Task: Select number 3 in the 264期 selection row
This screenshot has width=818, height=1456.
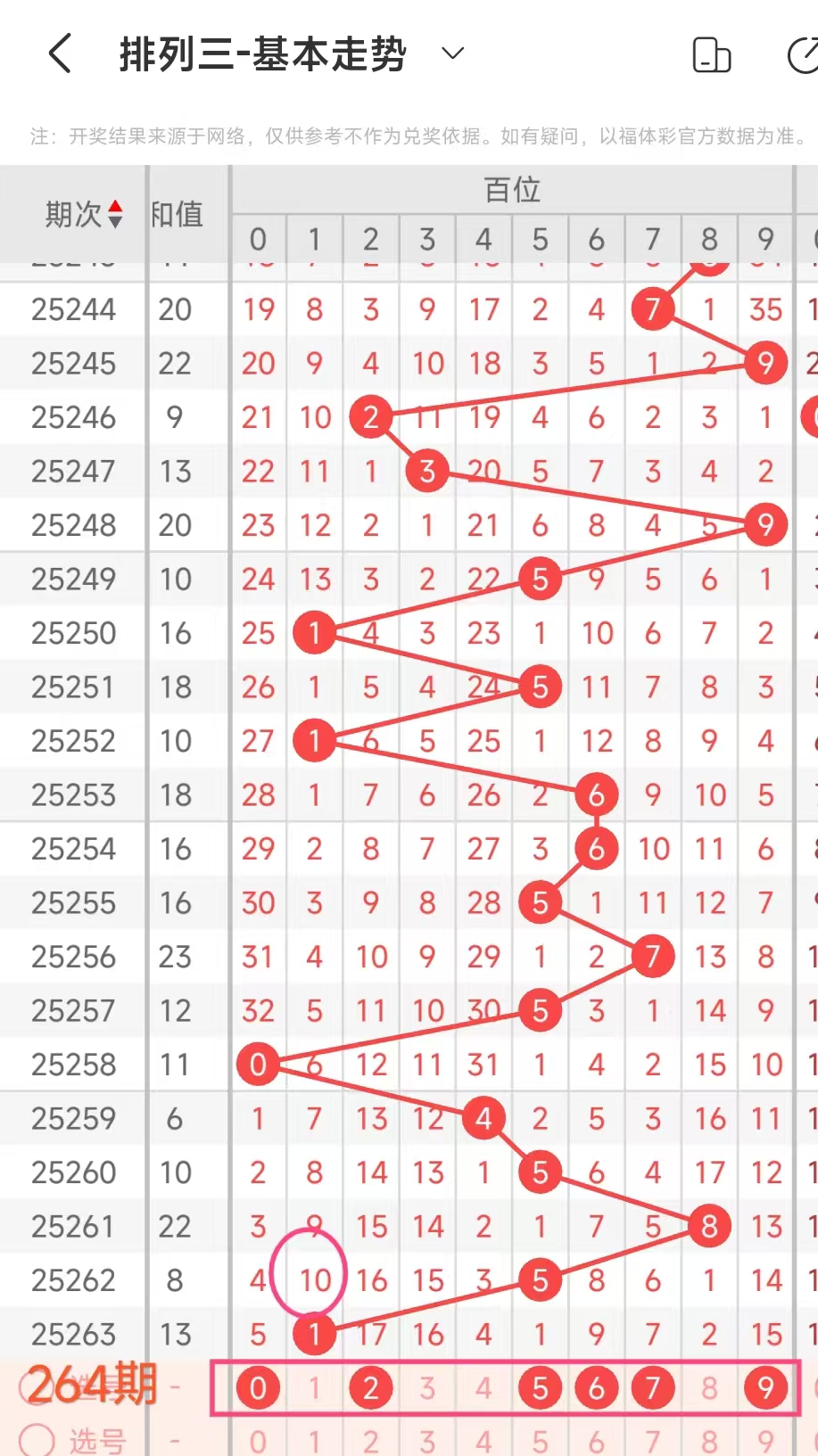Action: click(x=427, y=1388)
